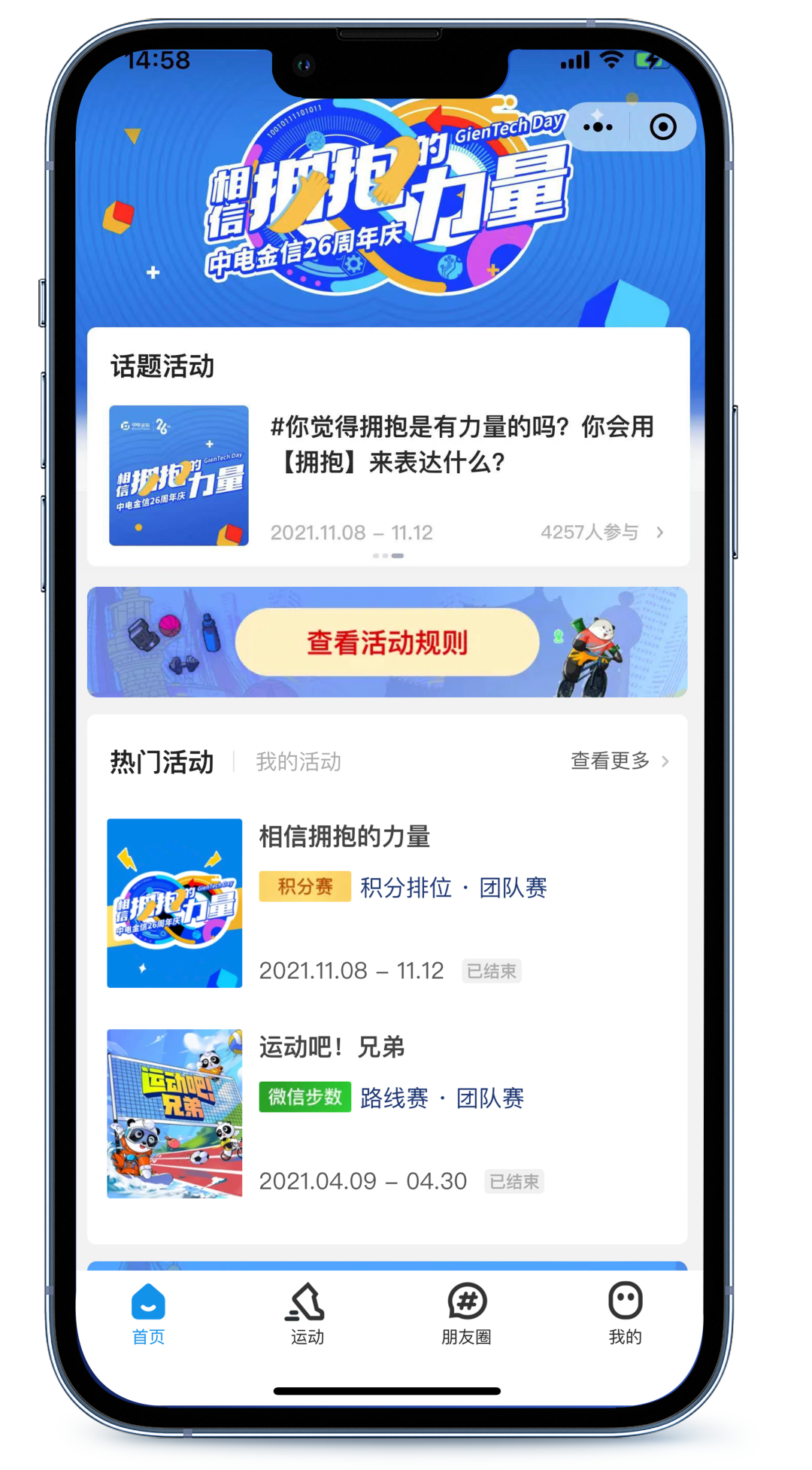This screenshot has width=812, height=1470.
Task: Open the hug topic discussion card
Action: (x=388, y=475)
